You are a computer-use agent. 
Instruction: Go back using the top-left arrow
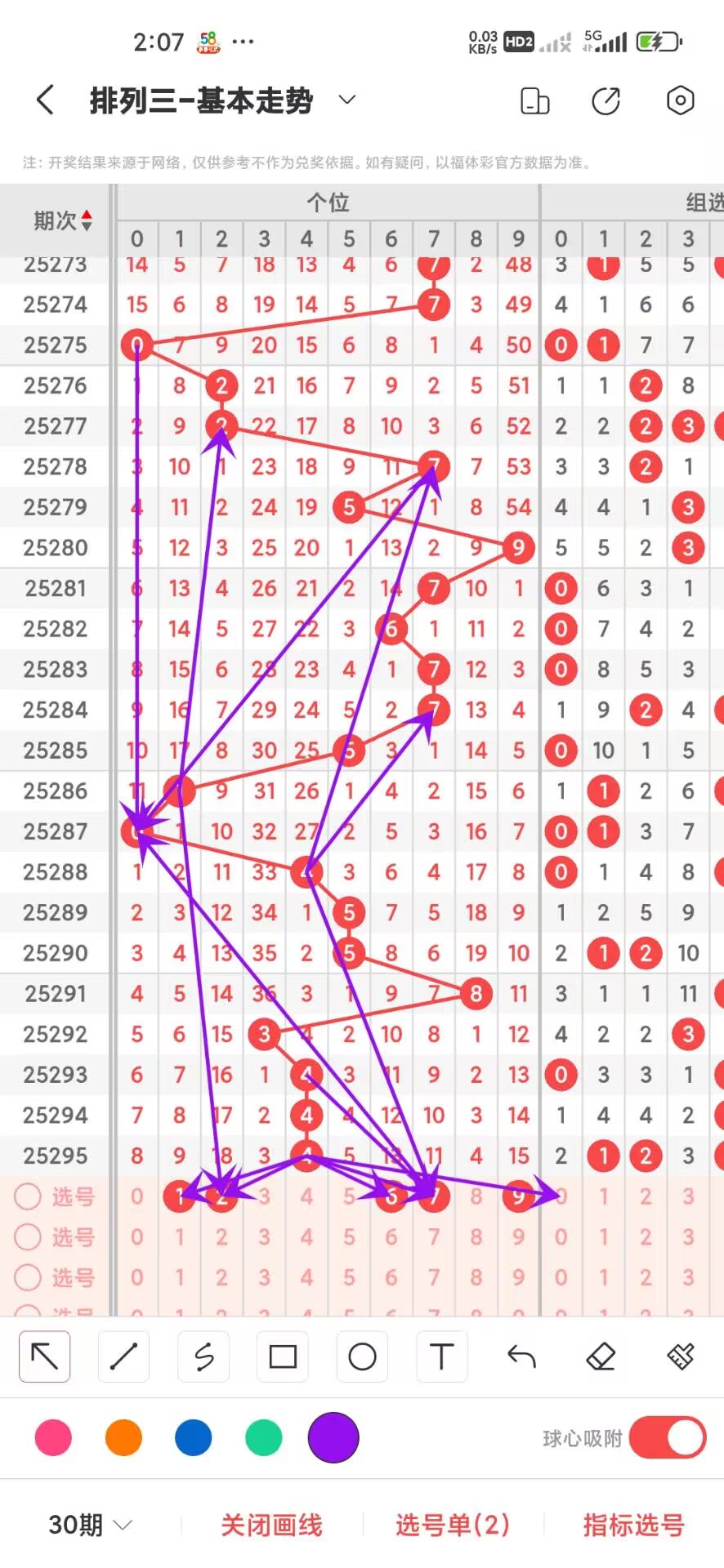tap(46, 100)
